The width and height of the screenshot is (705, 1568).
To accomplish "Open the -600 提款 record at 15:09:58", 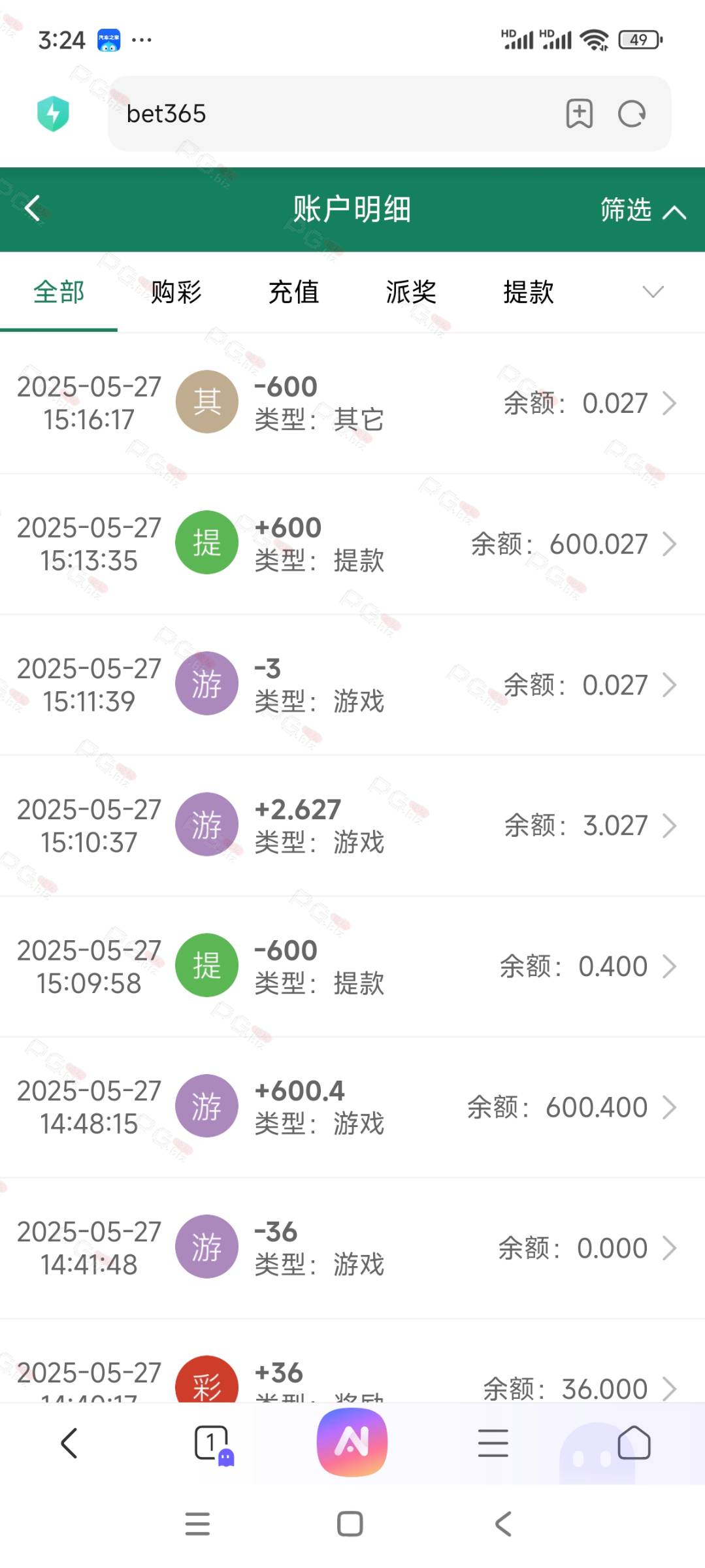I will click(352, 966).
